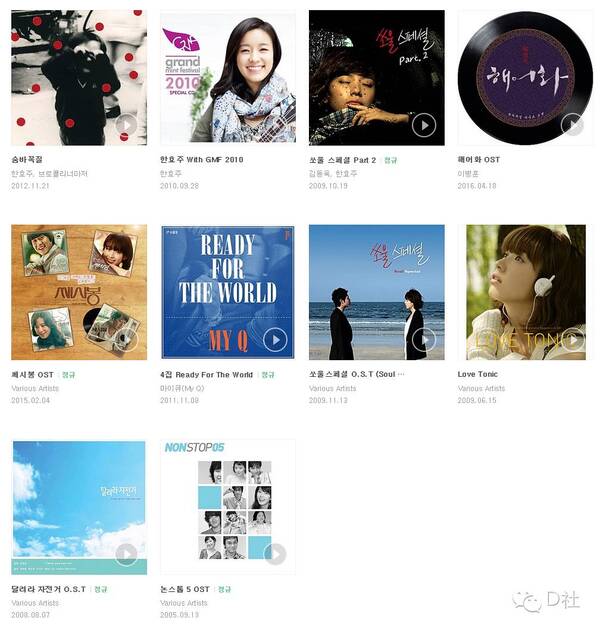Play the Love Tonic album

point(572,340)
